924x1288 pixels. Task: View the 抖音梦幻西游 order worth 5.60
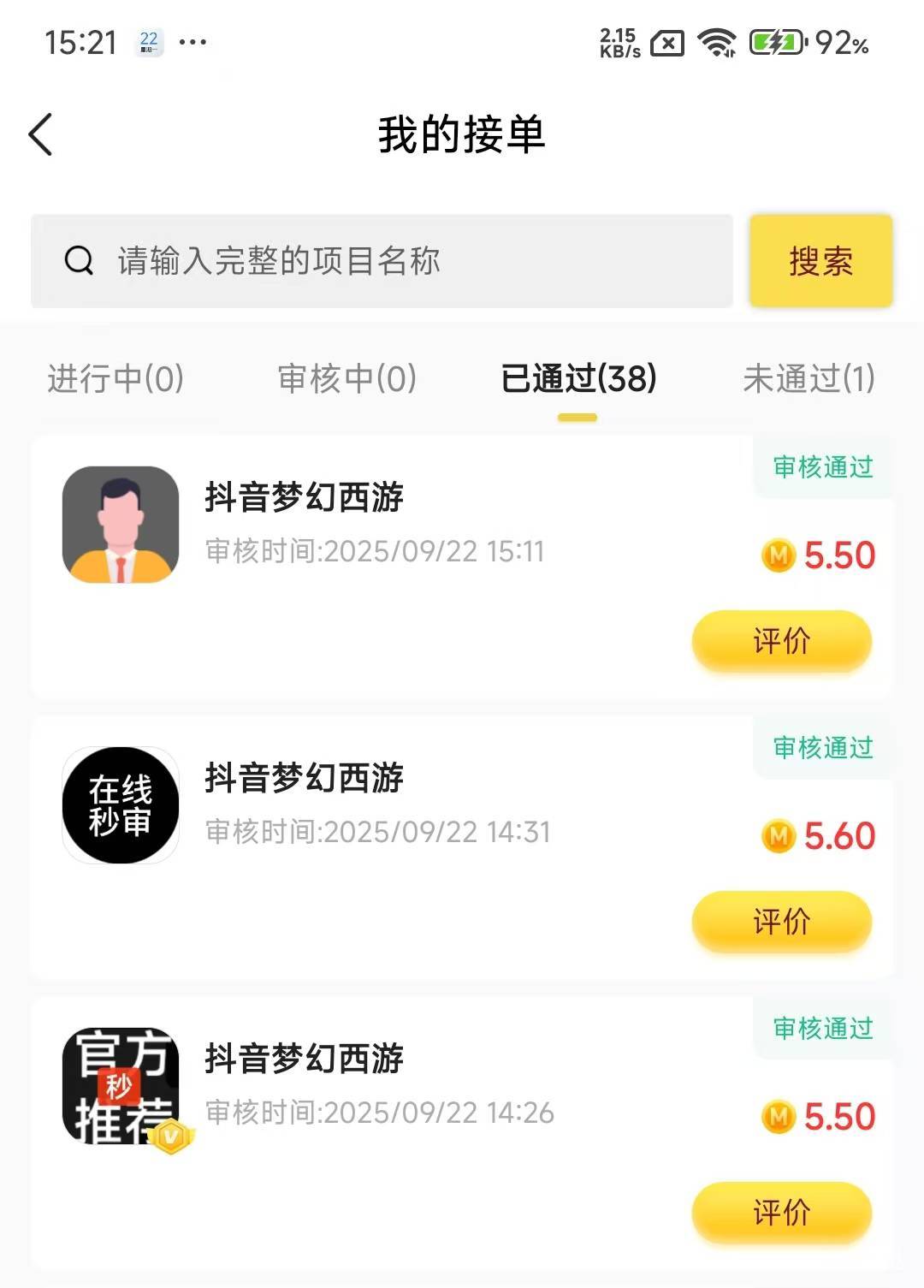point(304,778)
